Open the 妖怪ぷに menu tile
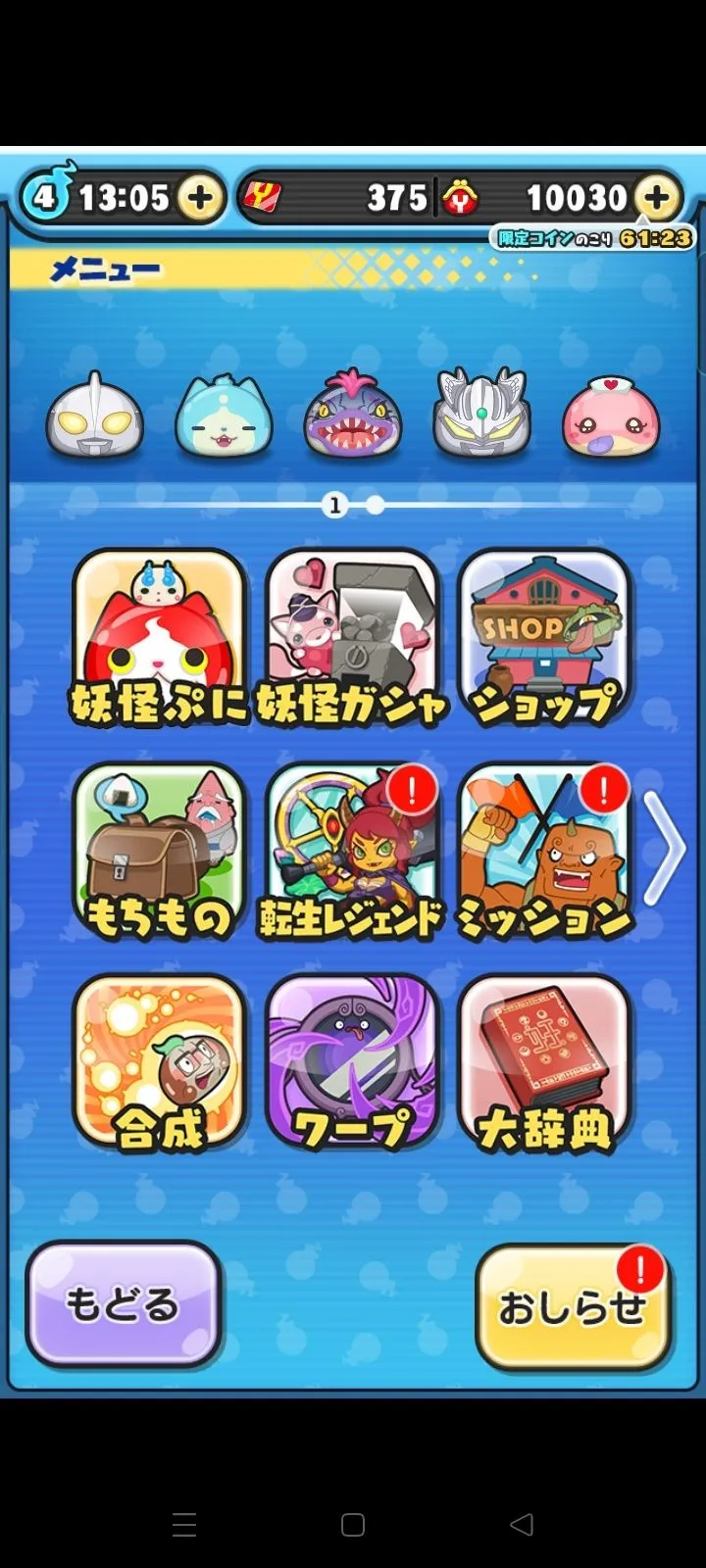The image size is (706, 1568). (159, 637)
